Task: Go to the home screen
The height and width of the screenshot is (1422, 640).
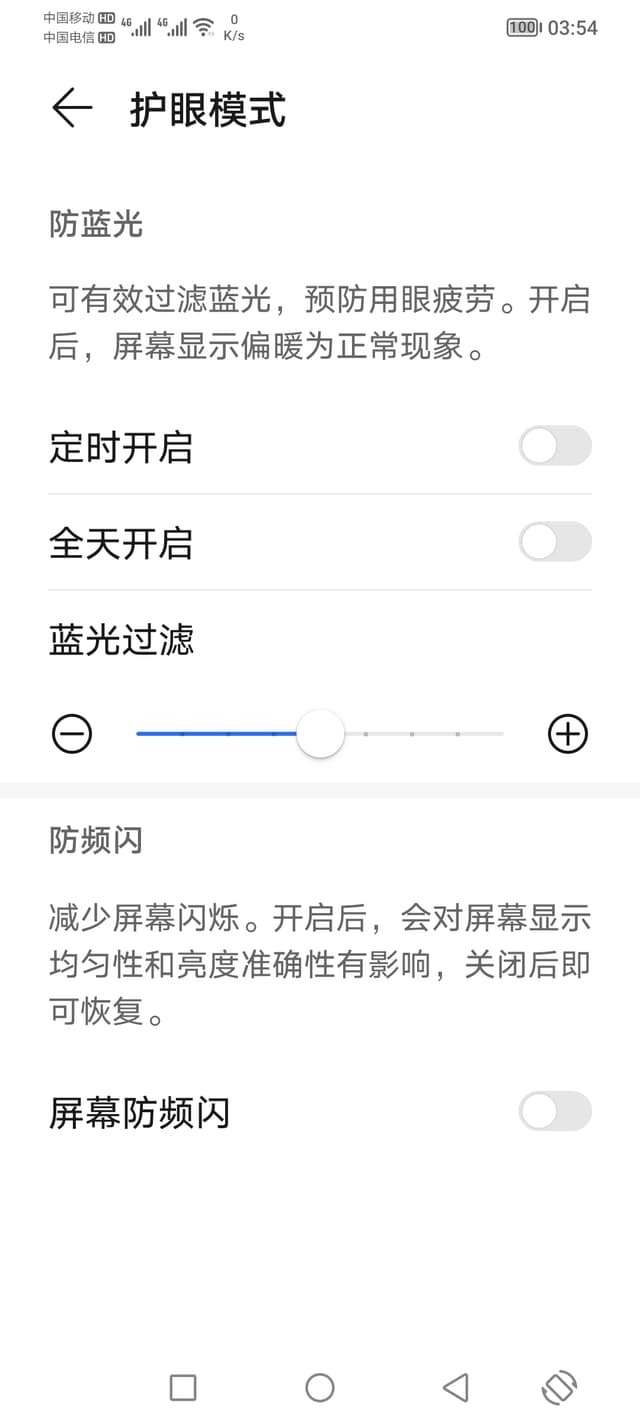Action: point(320,1387)
